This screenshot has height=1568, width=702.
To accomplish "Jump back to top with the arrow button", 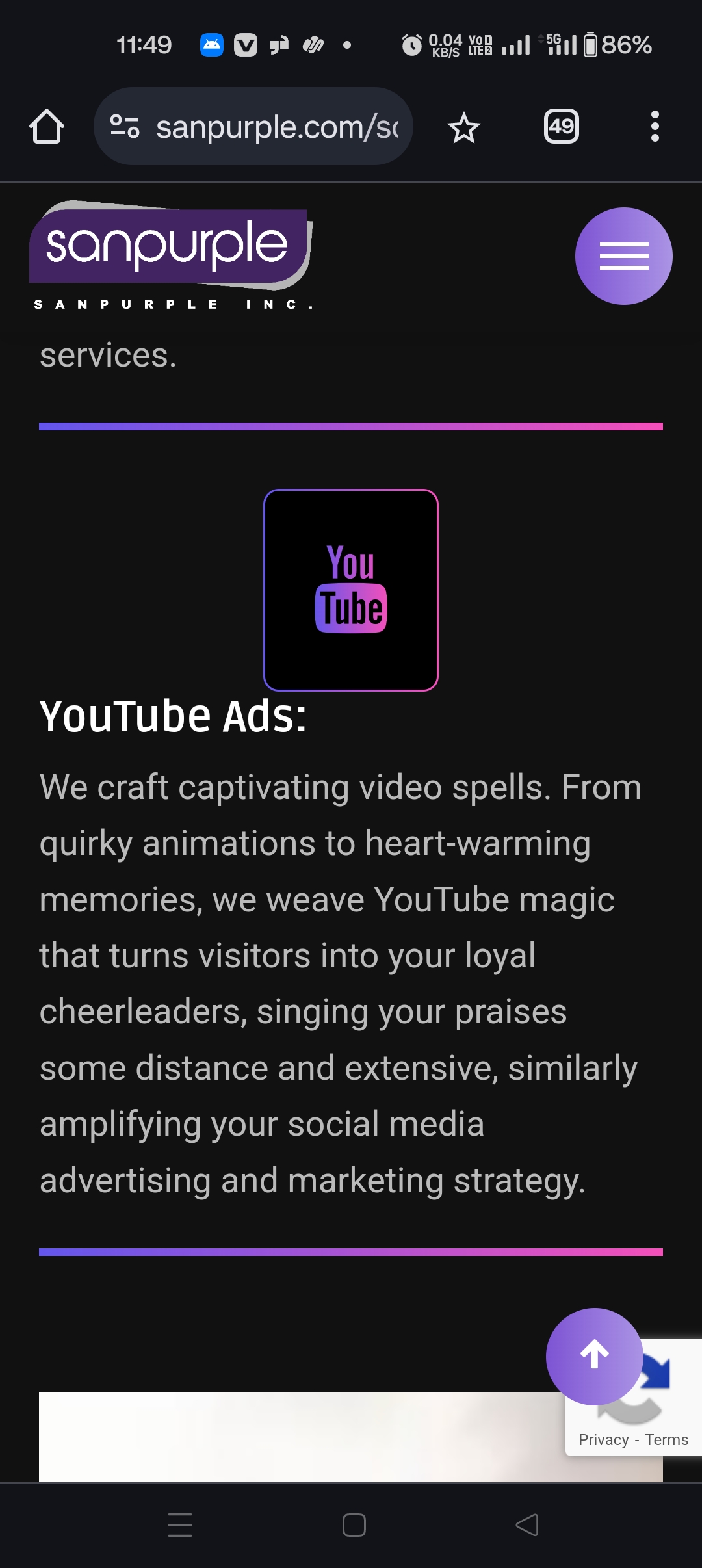I will [x=595, y=1357].
